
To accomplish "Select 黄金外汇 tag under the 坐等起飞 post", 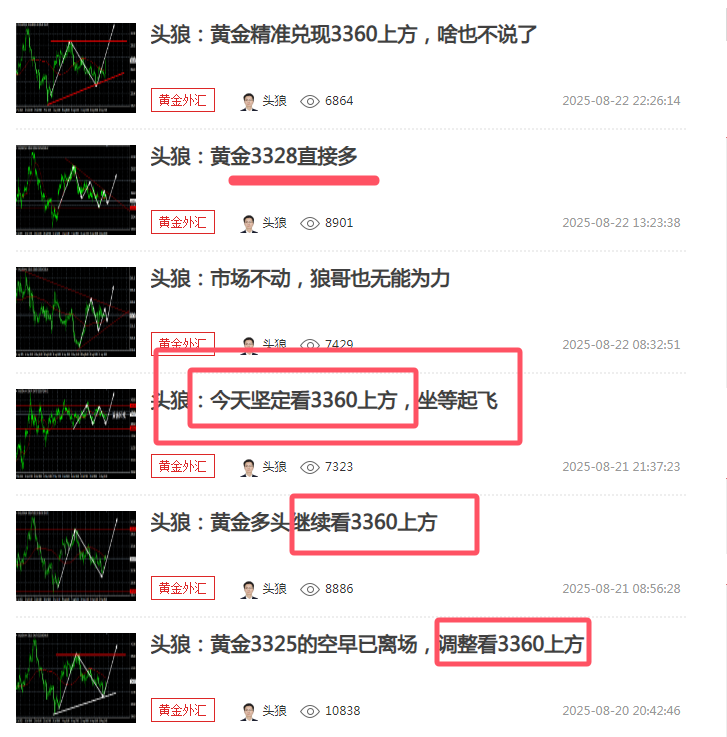I will pos(183,466).
